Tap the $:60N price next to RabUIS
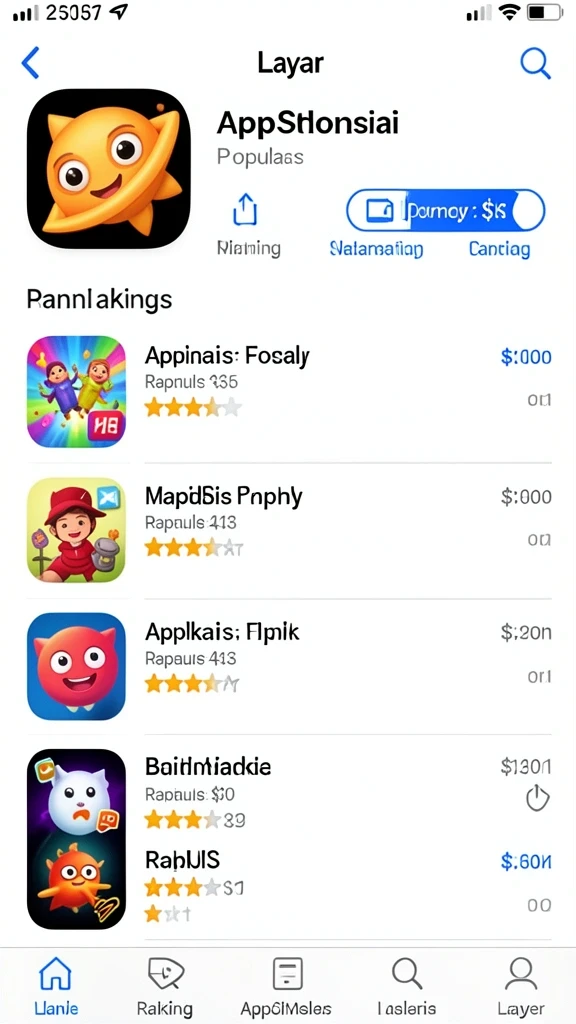Viewport: 576px width, 1024px height. pos(526,862)
